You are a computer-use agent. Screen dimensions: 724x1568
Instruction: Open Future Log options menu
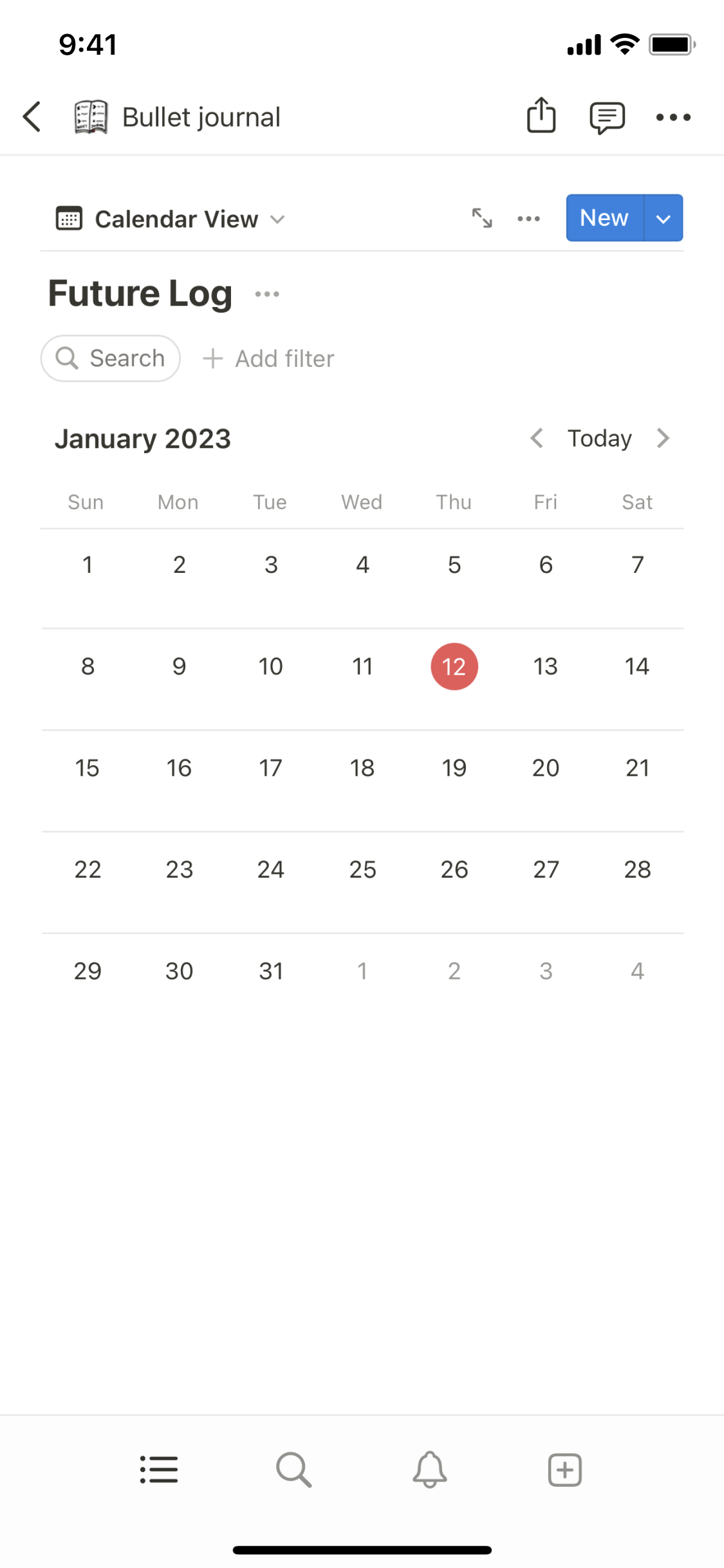point(267,294)
